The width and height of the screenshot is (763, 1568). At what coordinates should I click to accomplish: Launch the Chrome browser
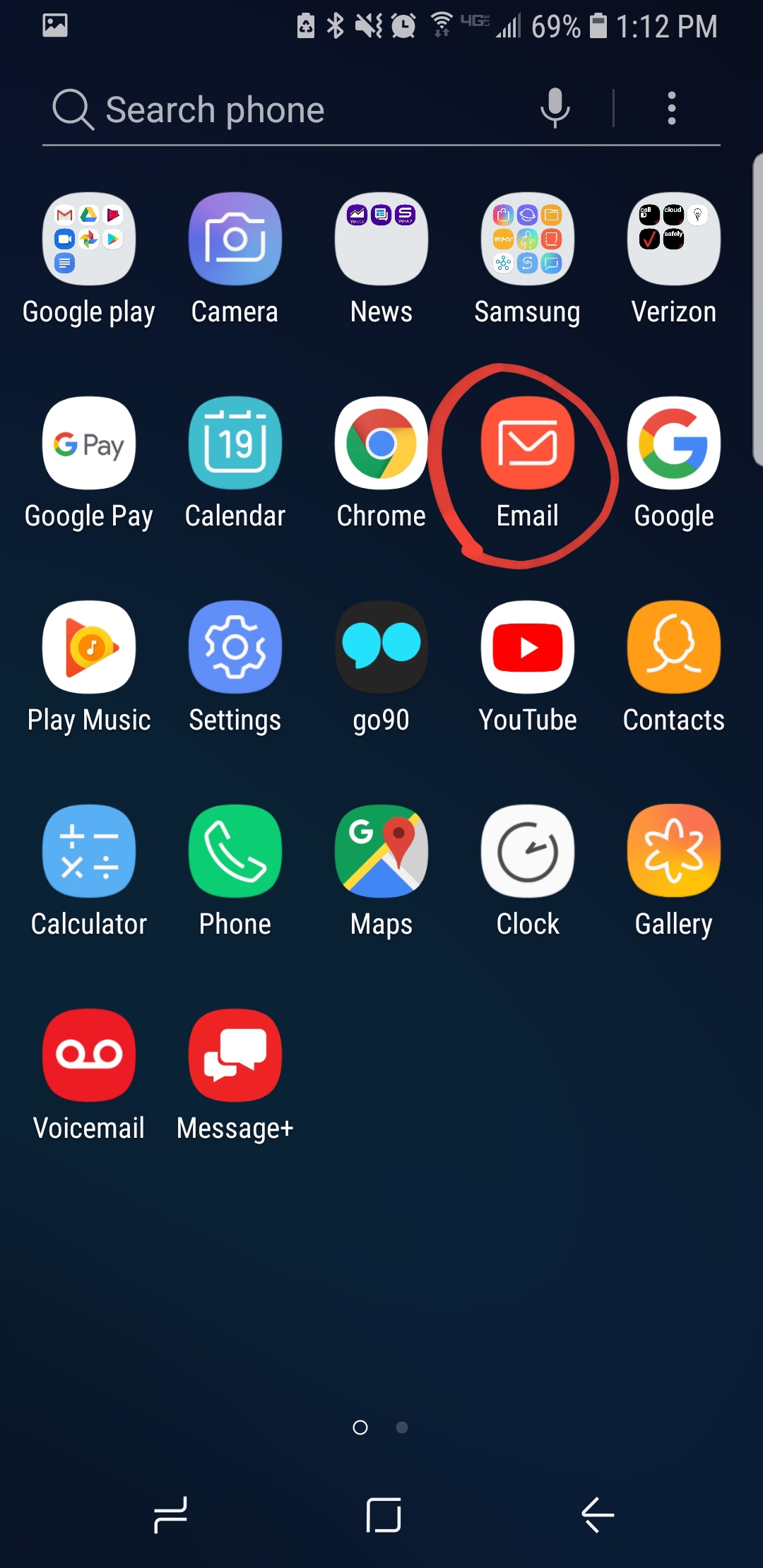(x=381, y=443)
